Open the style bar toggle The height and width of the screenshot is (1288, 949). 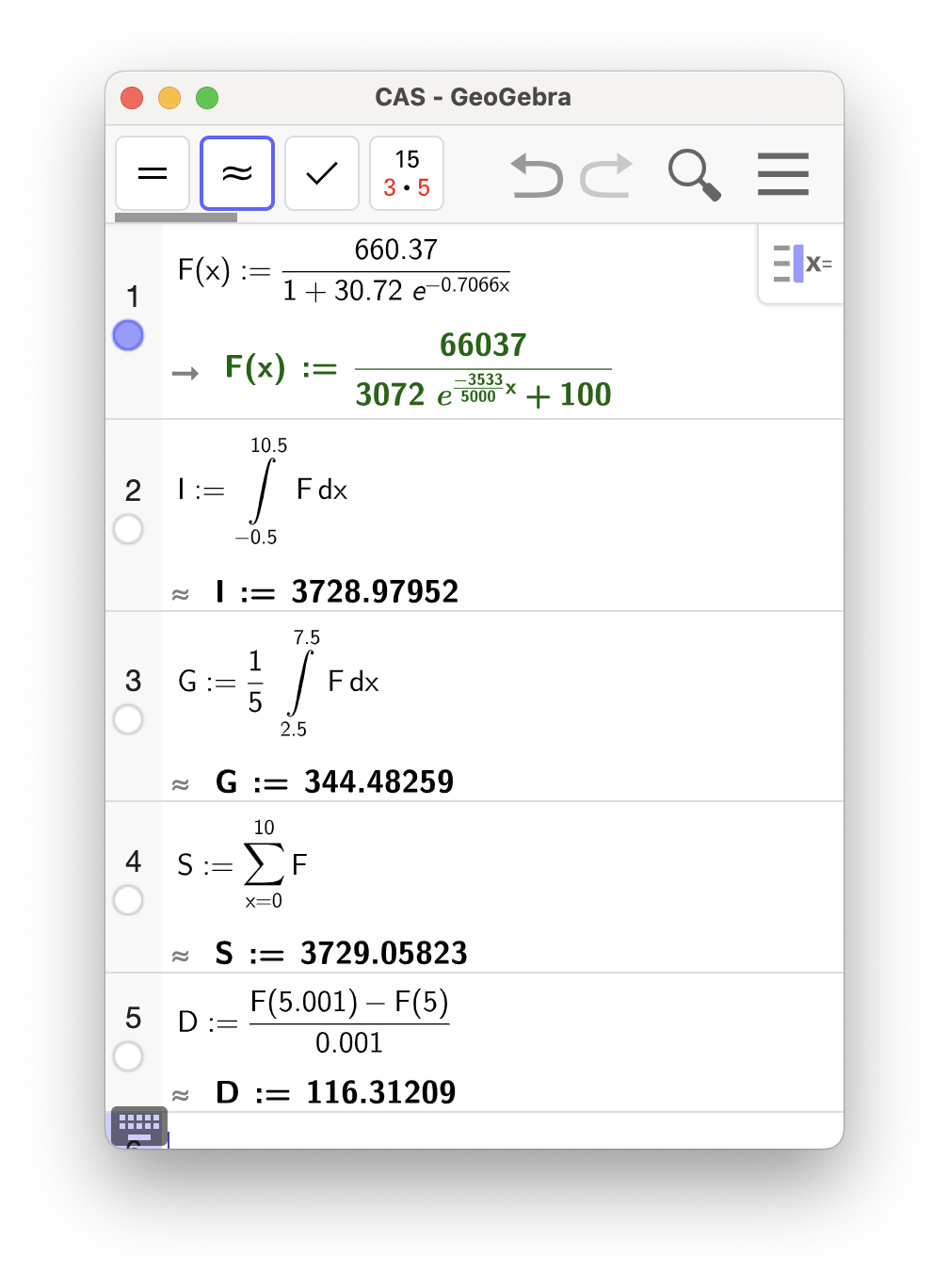[x=801, y=264]
